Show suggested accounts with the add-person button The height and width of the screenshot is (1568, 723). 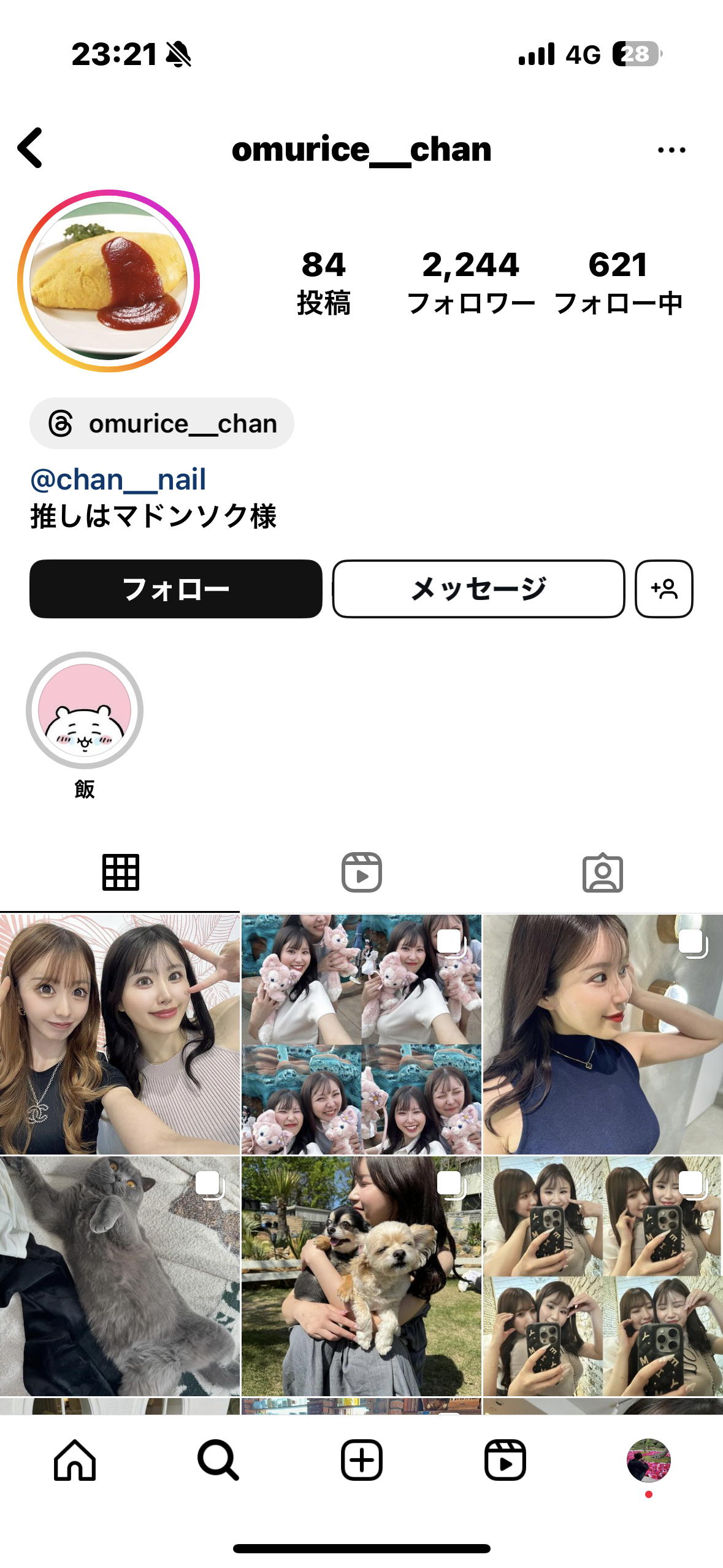[664, 589]
